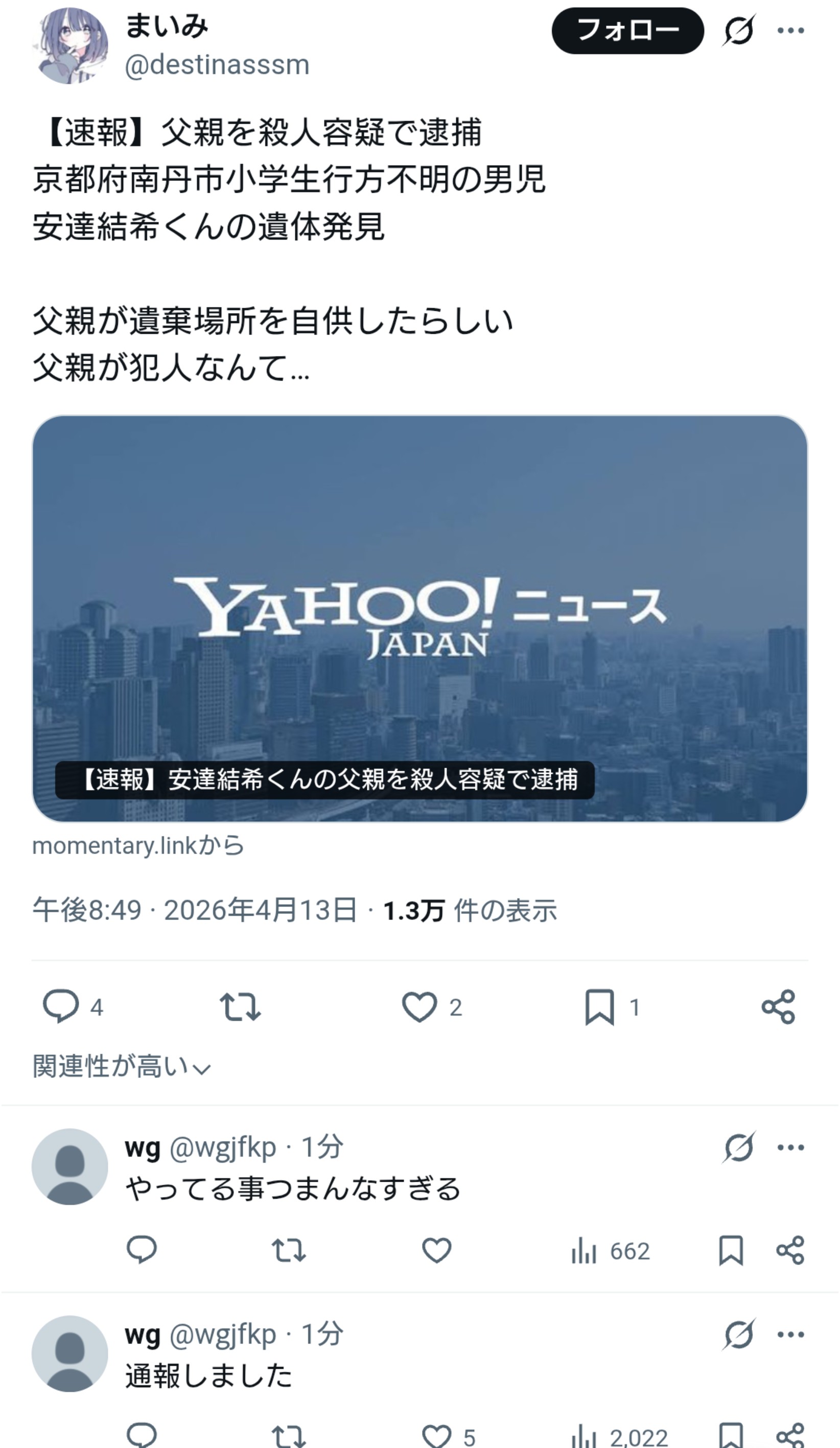Repost the main post

[240, 1007]
